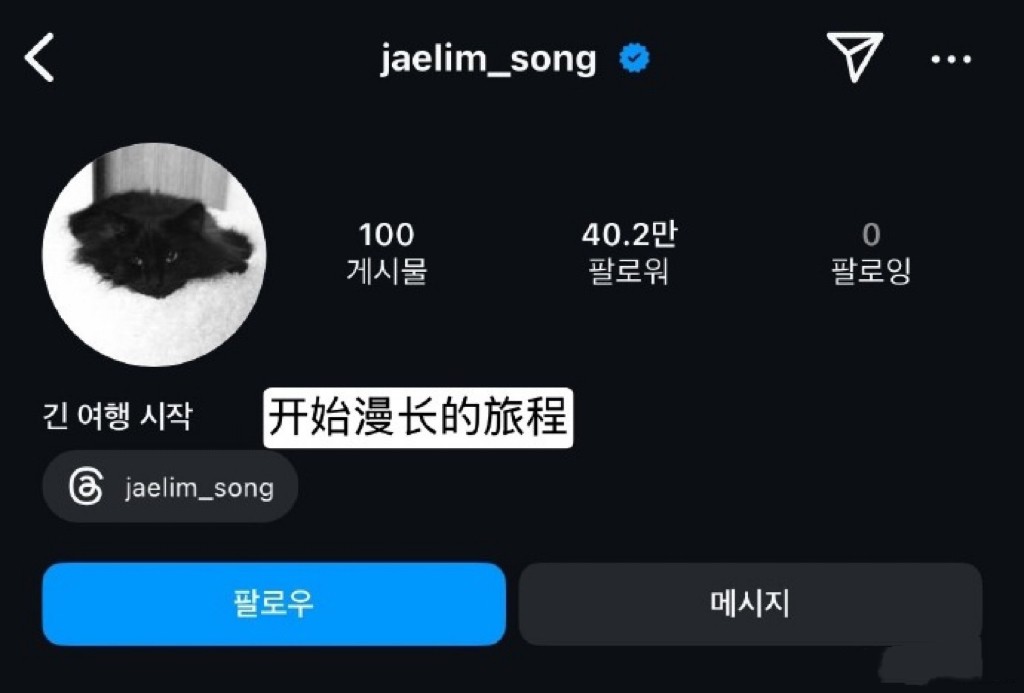Go back using the top-left arrow
Viewport: 1024px width, 693px height.
39,59
